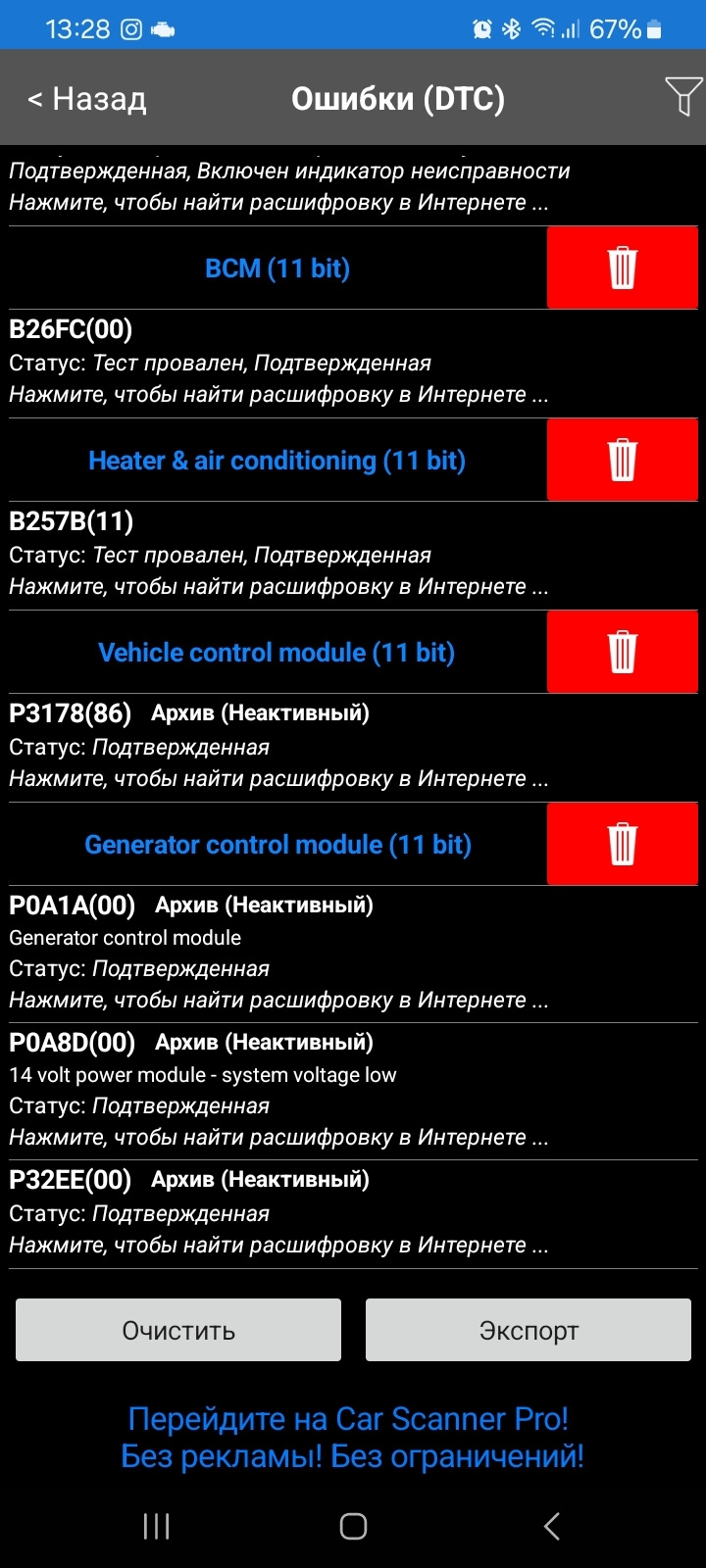The image size is (706, 1568).
Task: Tap the Очистить button
Action: coord(178,1330)
